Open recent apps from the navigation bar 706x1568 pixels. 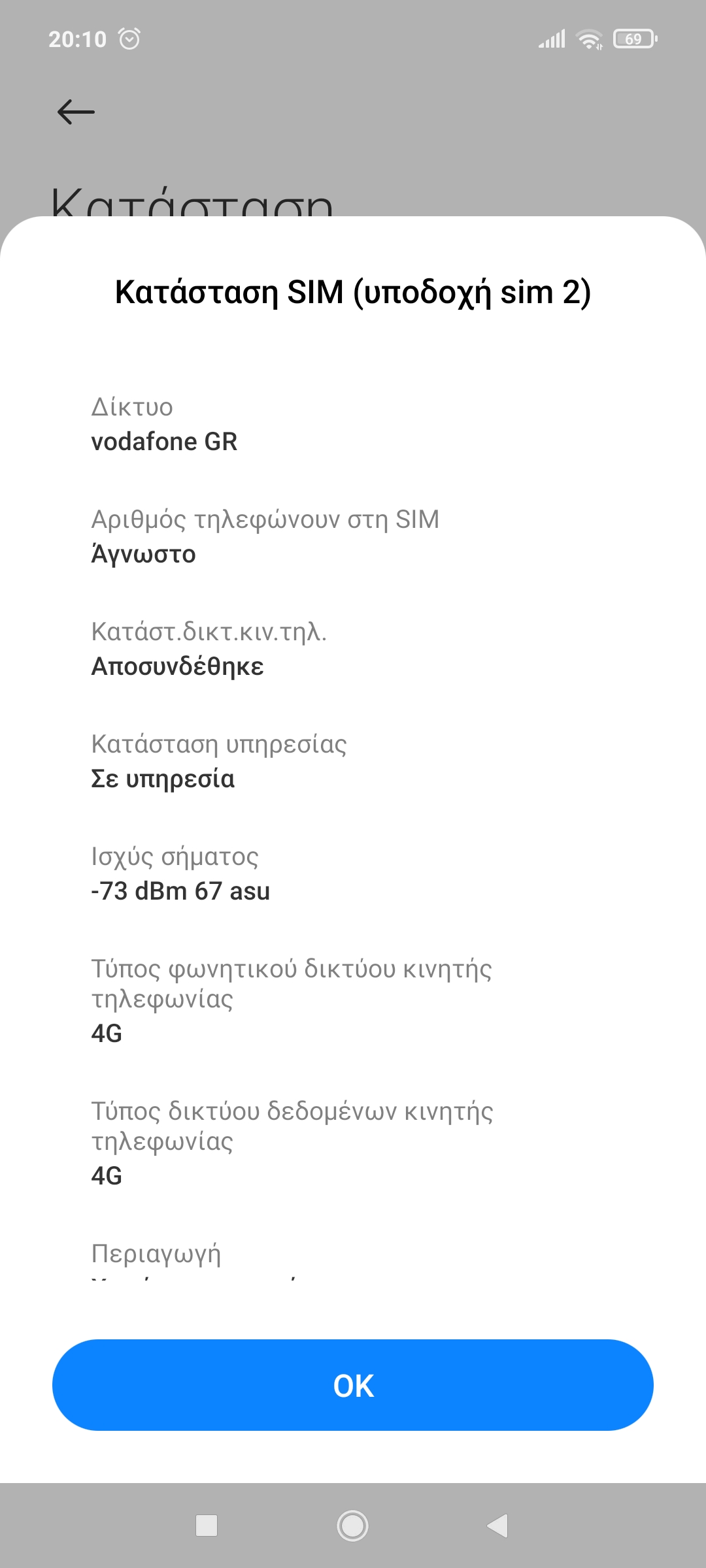(x=207, y=1526)
